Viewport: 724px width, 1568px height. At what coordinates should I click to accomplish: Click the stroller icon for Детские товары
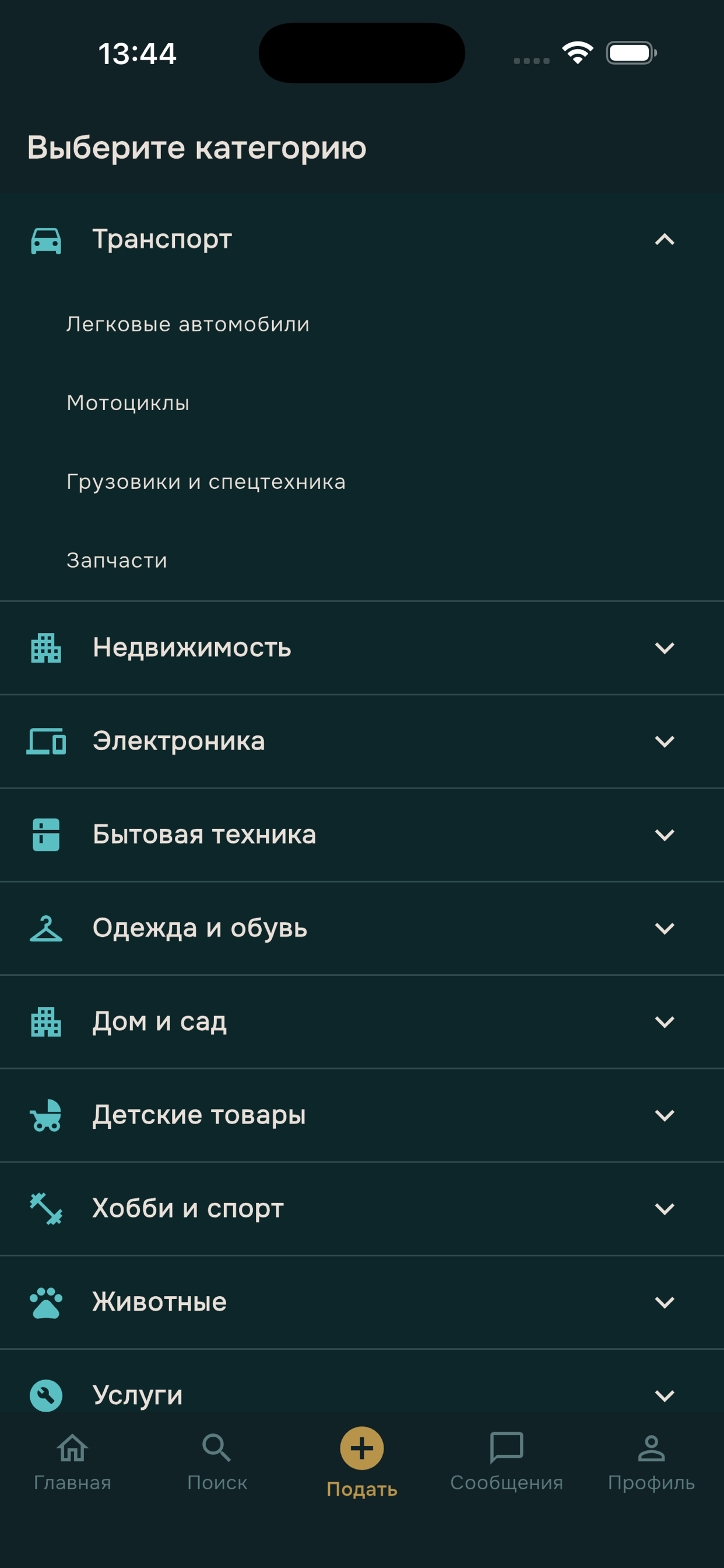pos(45,1115)
